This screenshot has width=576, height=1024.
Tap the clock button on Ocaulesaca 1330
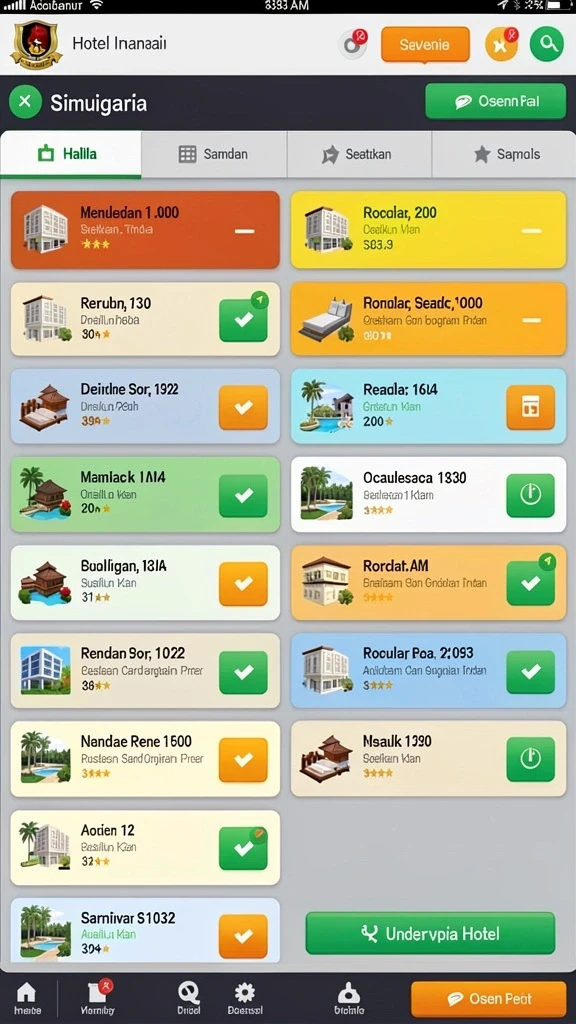click(530, 496)
